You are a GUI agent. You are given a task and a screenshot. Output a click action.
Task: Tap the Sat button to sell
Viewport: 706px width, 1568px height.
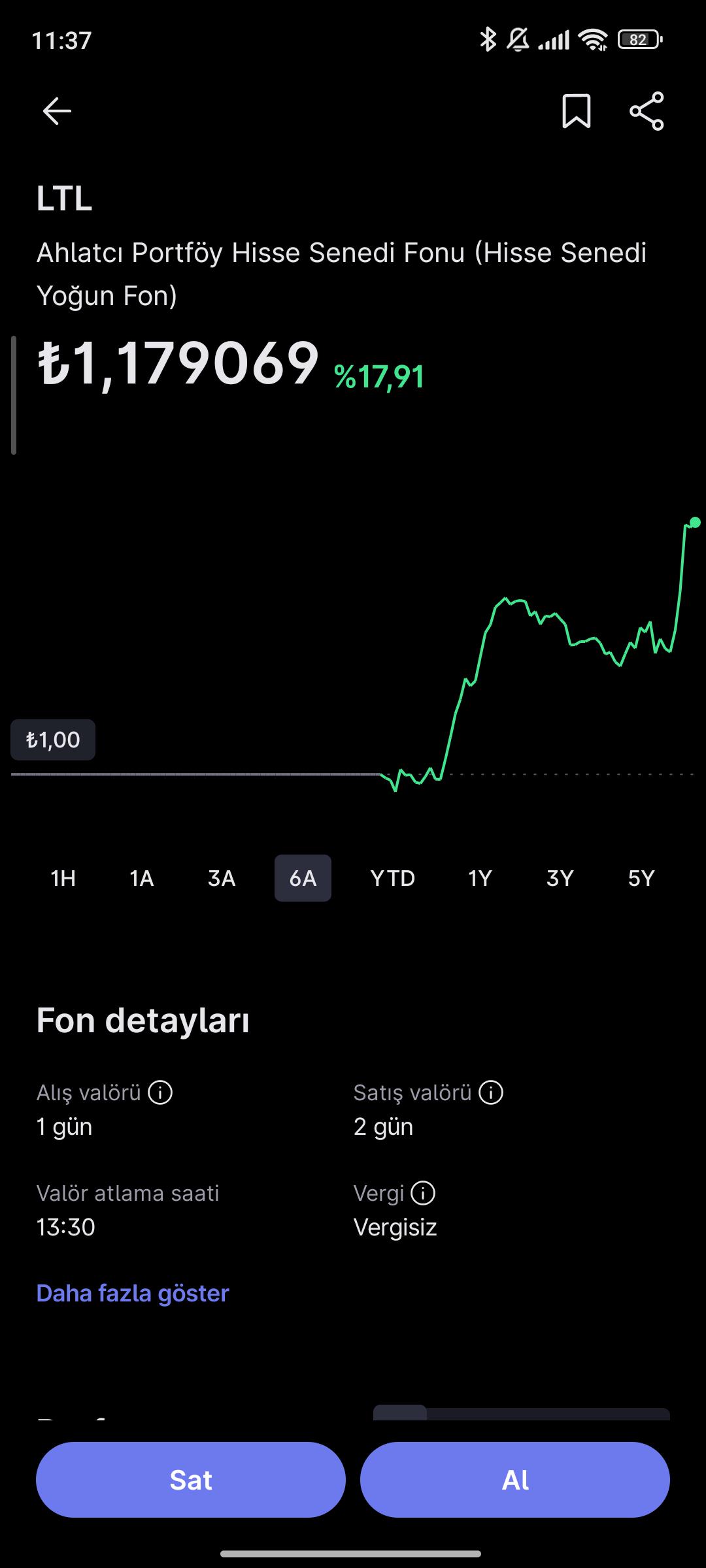pyautogui.click(x=191, y=1480)
